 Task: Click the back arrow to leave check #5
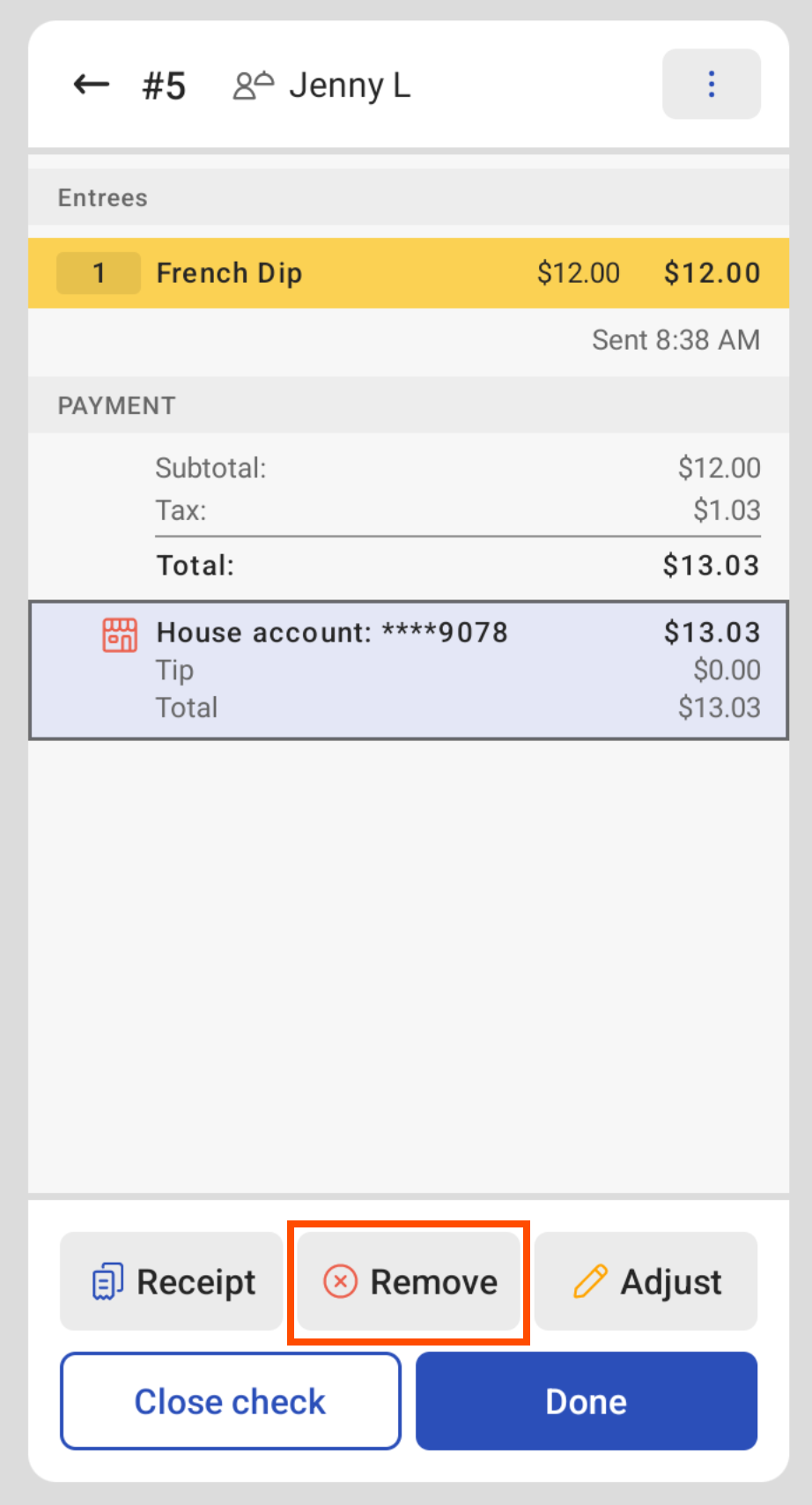pyautogui.click(x=90, y=84)
